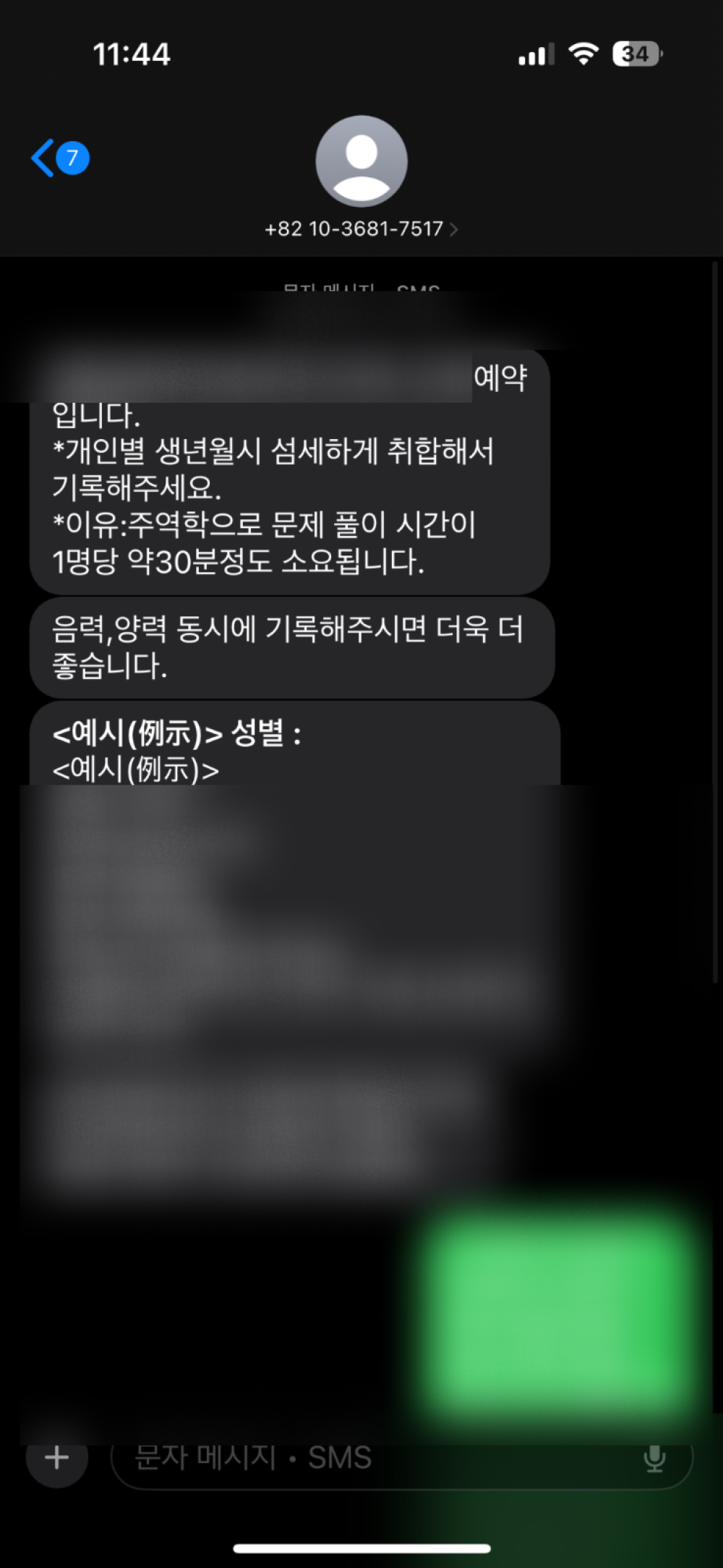
Task: Start voice dictation with the microphone
Action: 654,1458
